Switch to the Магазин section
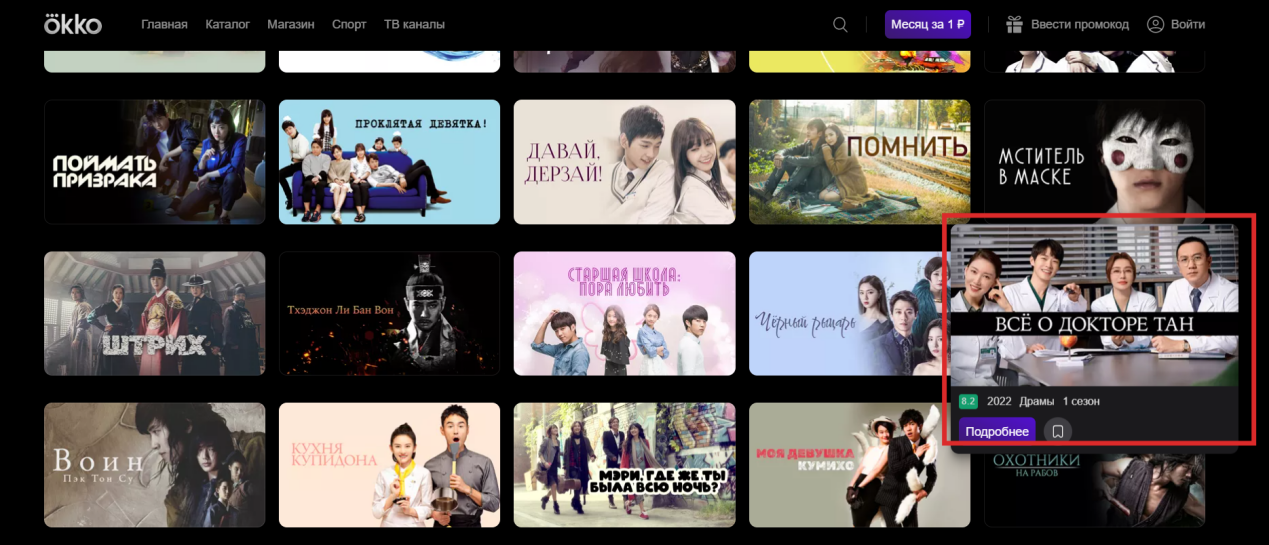Image resolution: width=1269 pixels, height=545 pixels. tap(290, 24)
